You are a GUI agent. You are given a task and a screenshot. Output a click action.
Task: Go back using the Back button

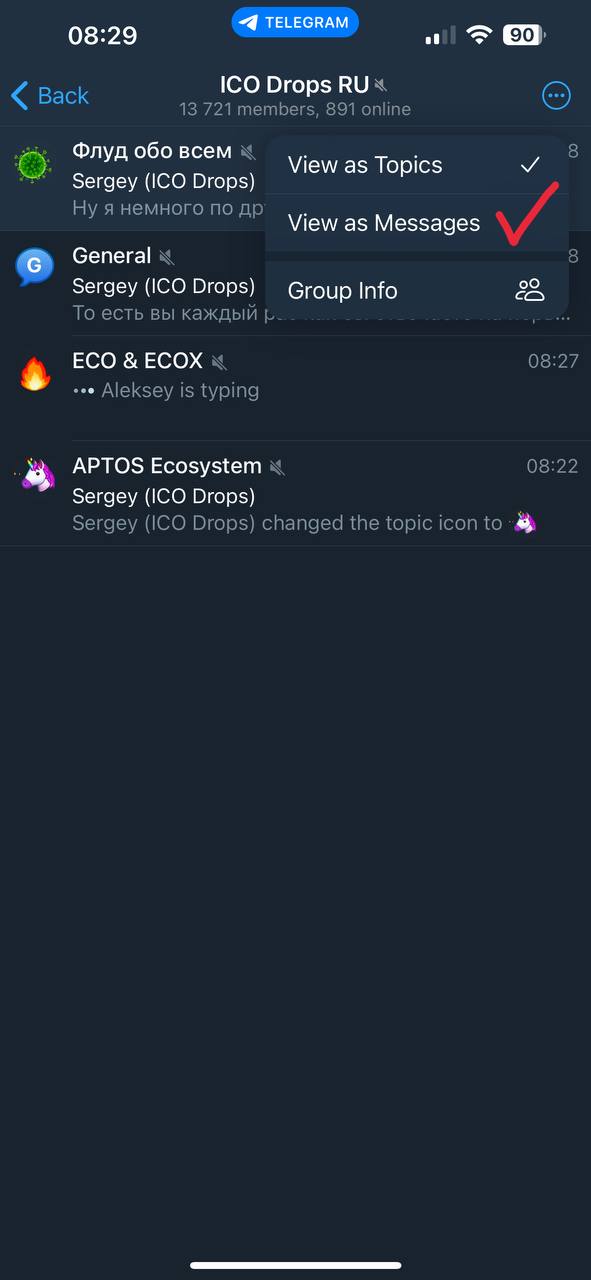pyautogui.click(x=49, y=96)
